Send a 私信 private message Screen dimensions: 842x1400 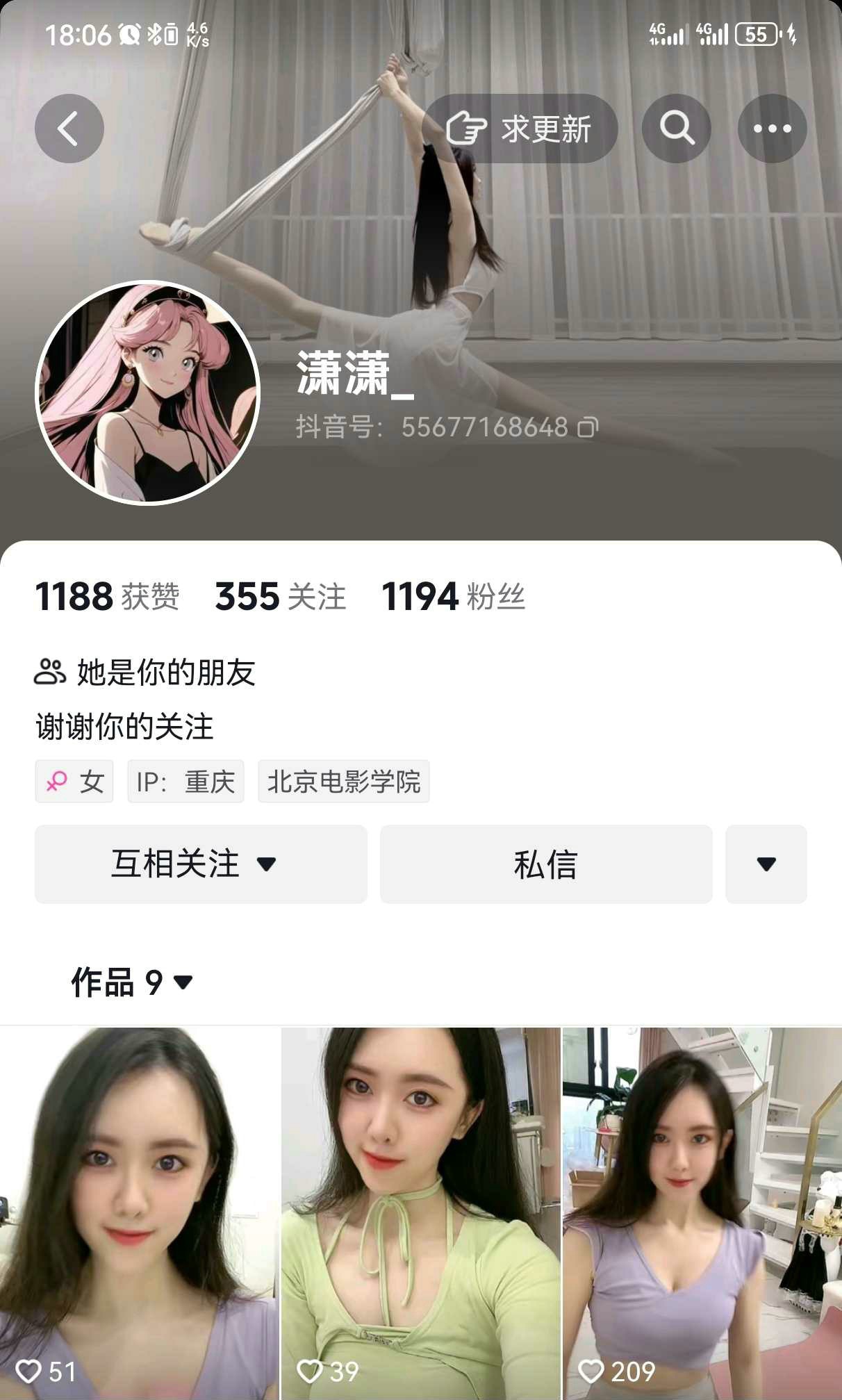[546, 864]
